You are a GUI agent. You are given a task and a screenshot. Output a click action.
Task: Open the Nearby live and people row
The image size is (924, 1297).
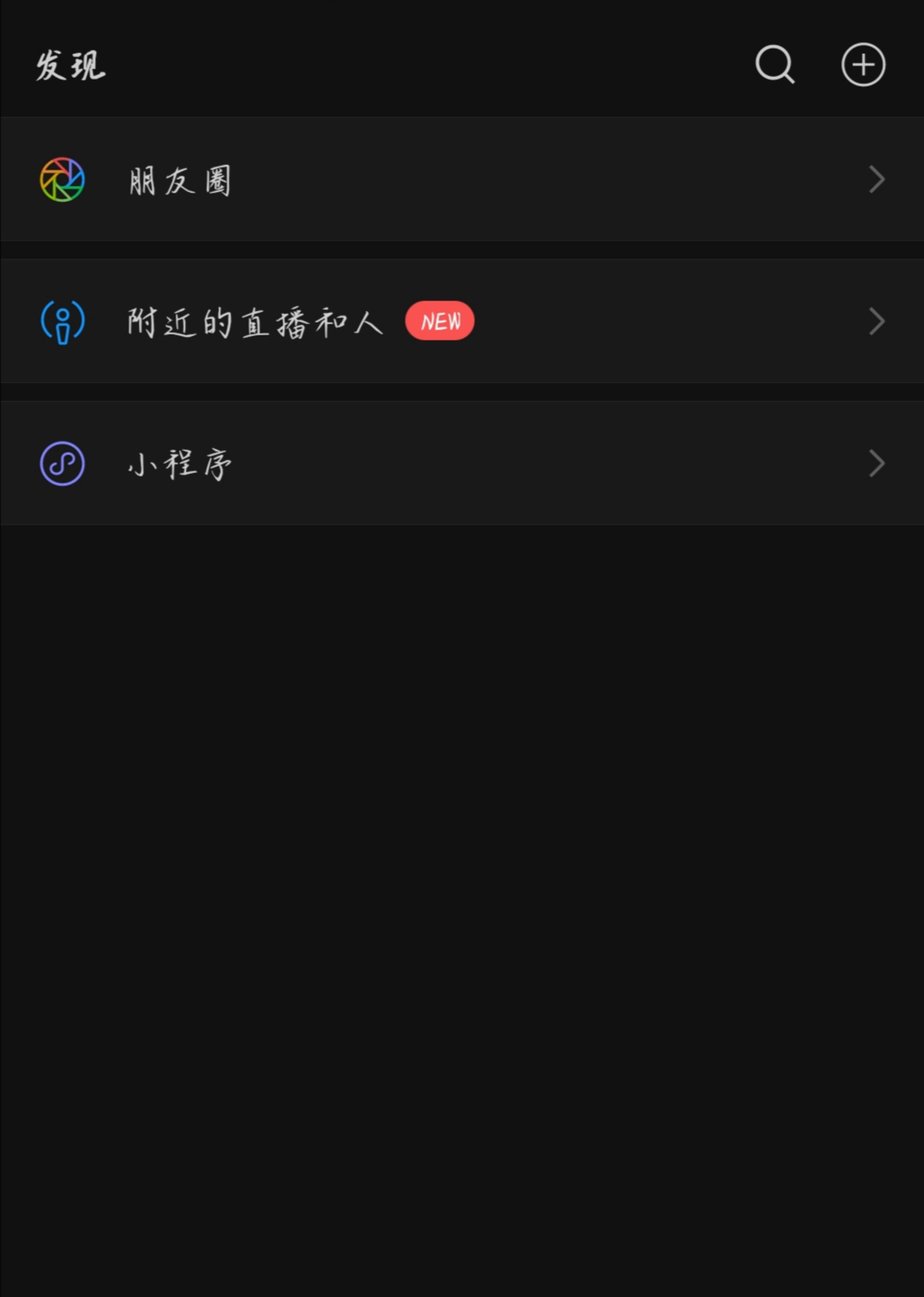pyautogui.click(x=462, y=321)
